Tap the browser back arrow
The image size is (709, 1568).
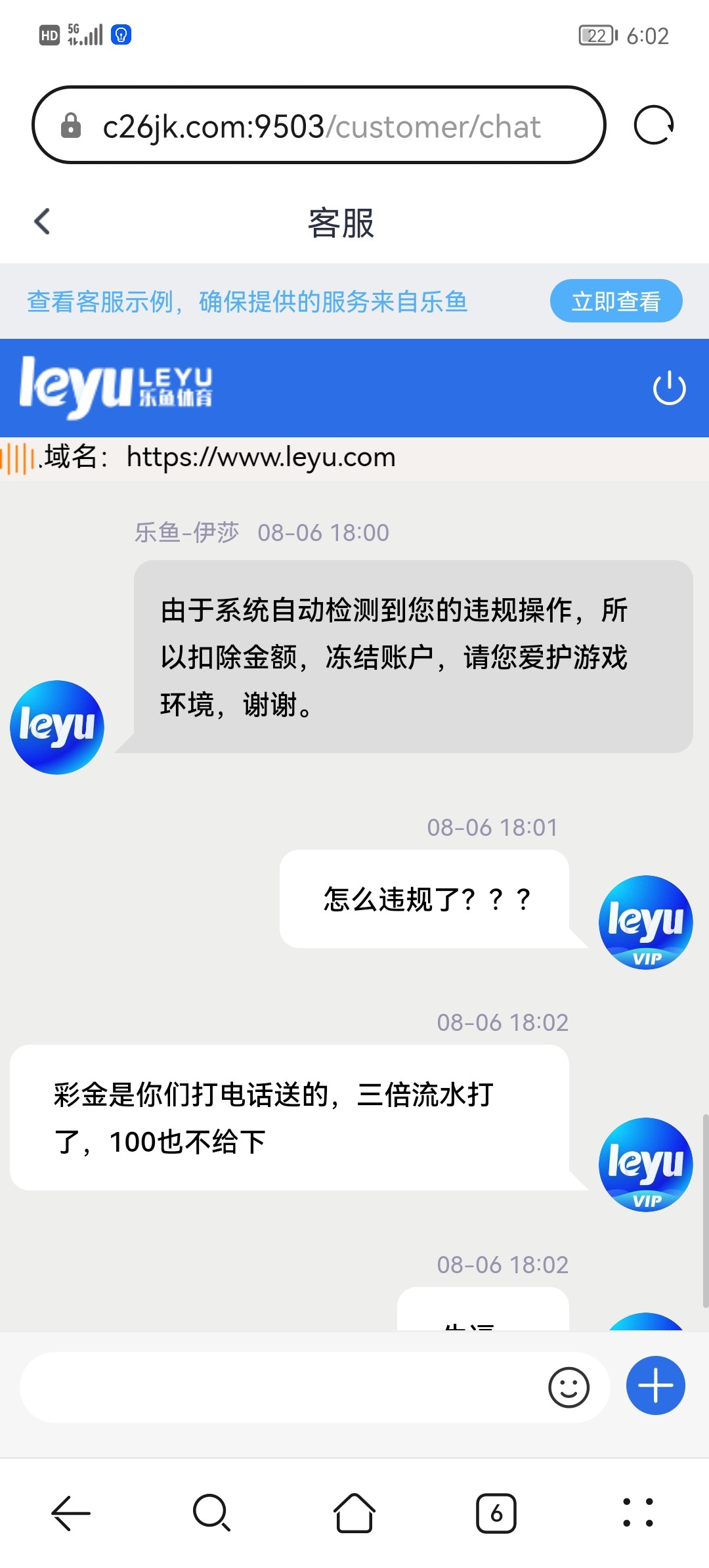[x=71, y=1513]
